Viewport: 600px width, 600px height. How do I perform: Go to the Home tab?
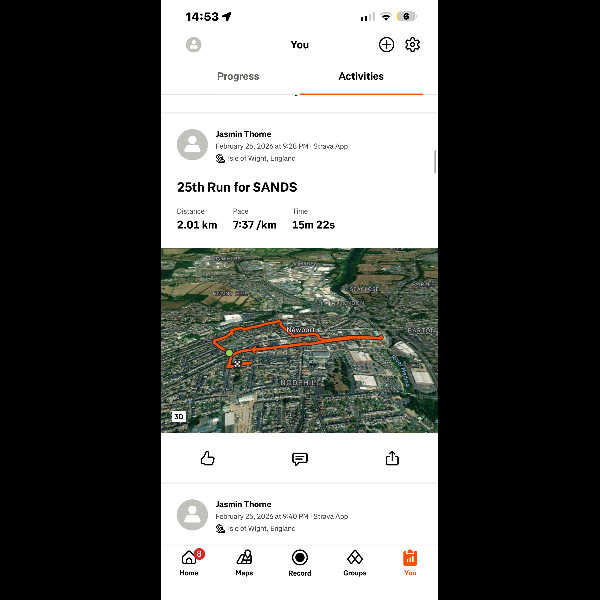pos(189,562)
